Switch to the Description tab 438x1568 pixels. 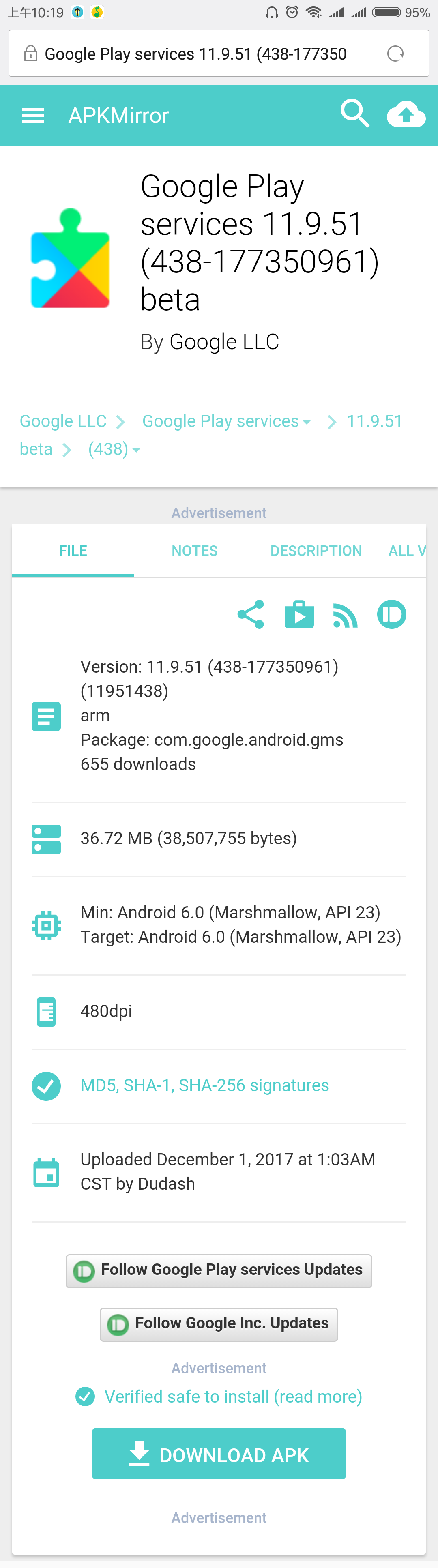tap(316, 551)
